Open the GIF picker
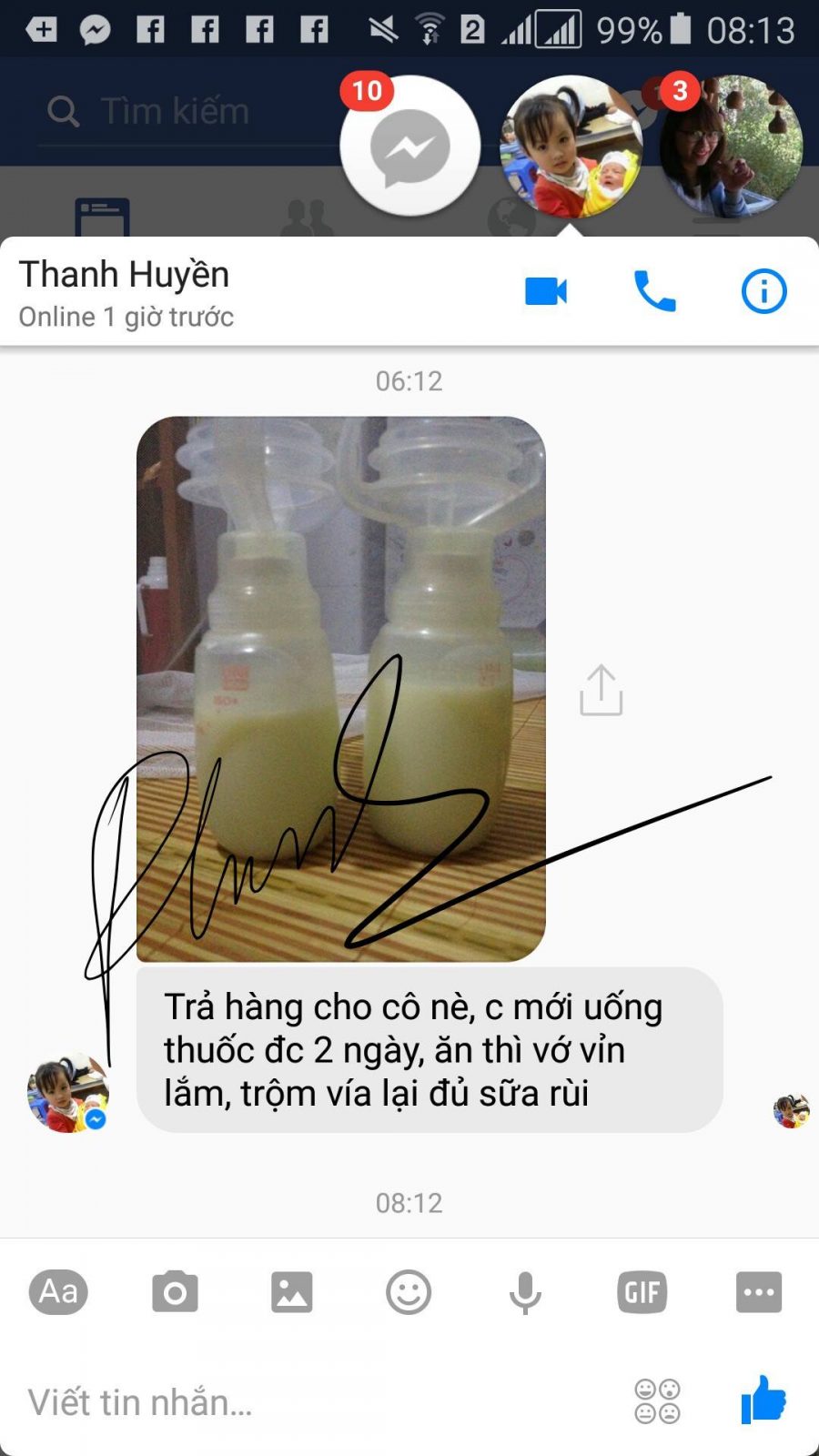The height and width of the screenshot is (1456, 819). point(642,1291)
